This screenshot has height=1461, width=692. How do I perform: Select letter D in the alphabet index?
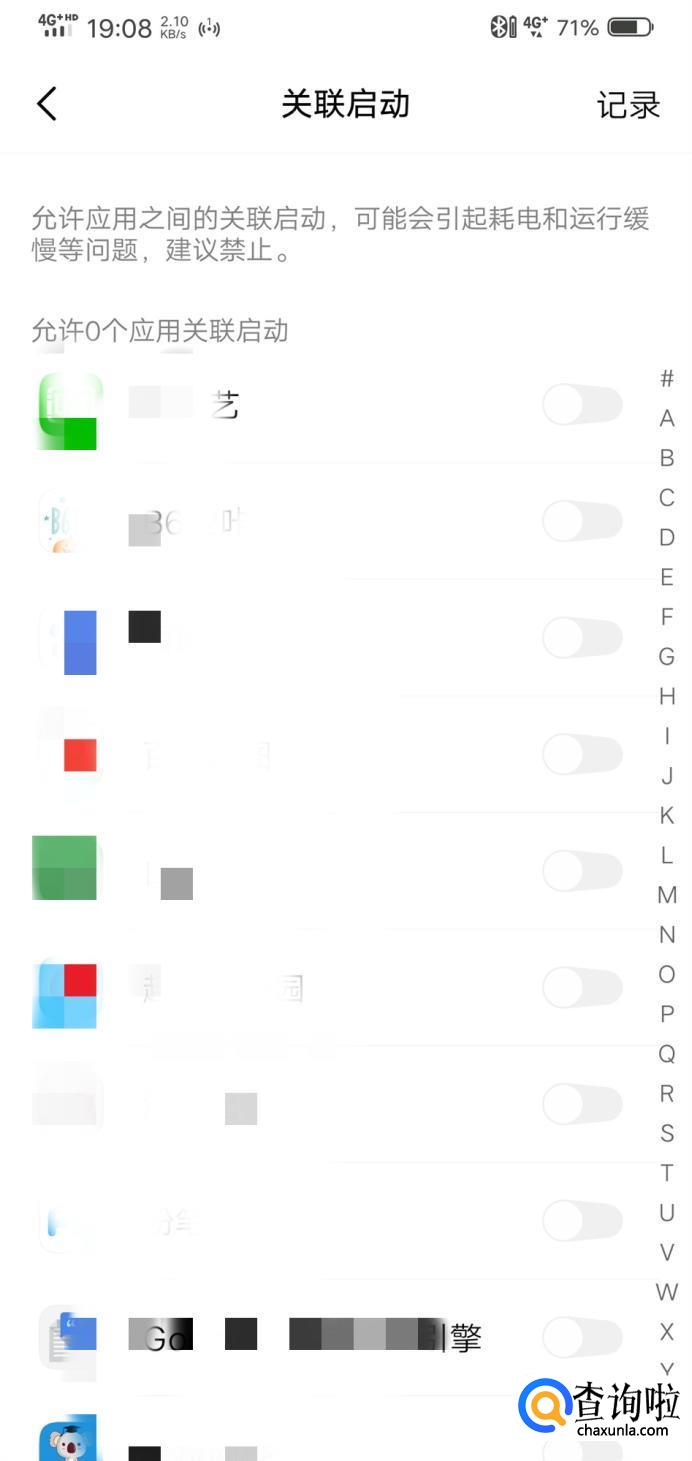click(667, 537)
